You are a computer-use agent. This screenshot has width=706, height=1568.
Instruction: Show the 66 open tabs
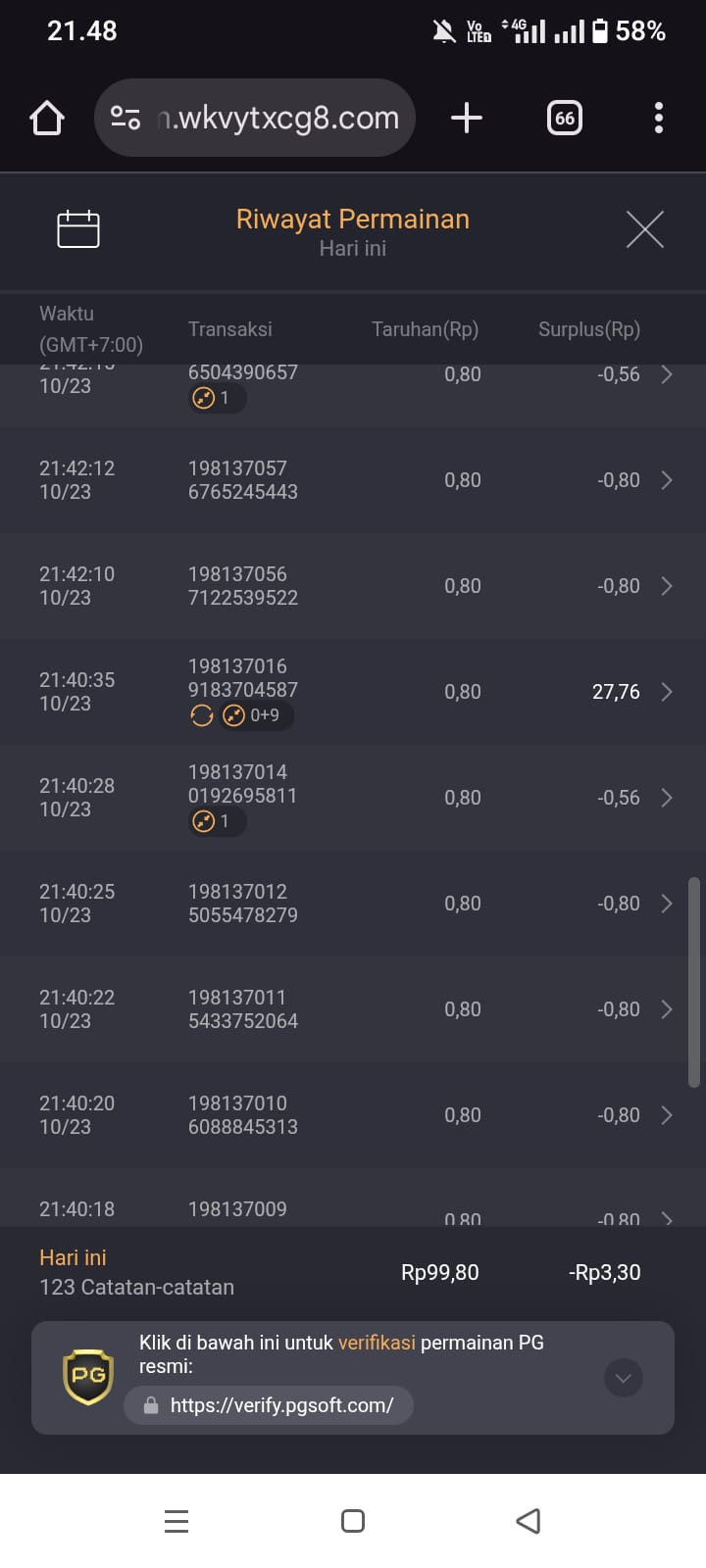coord(564,119)
